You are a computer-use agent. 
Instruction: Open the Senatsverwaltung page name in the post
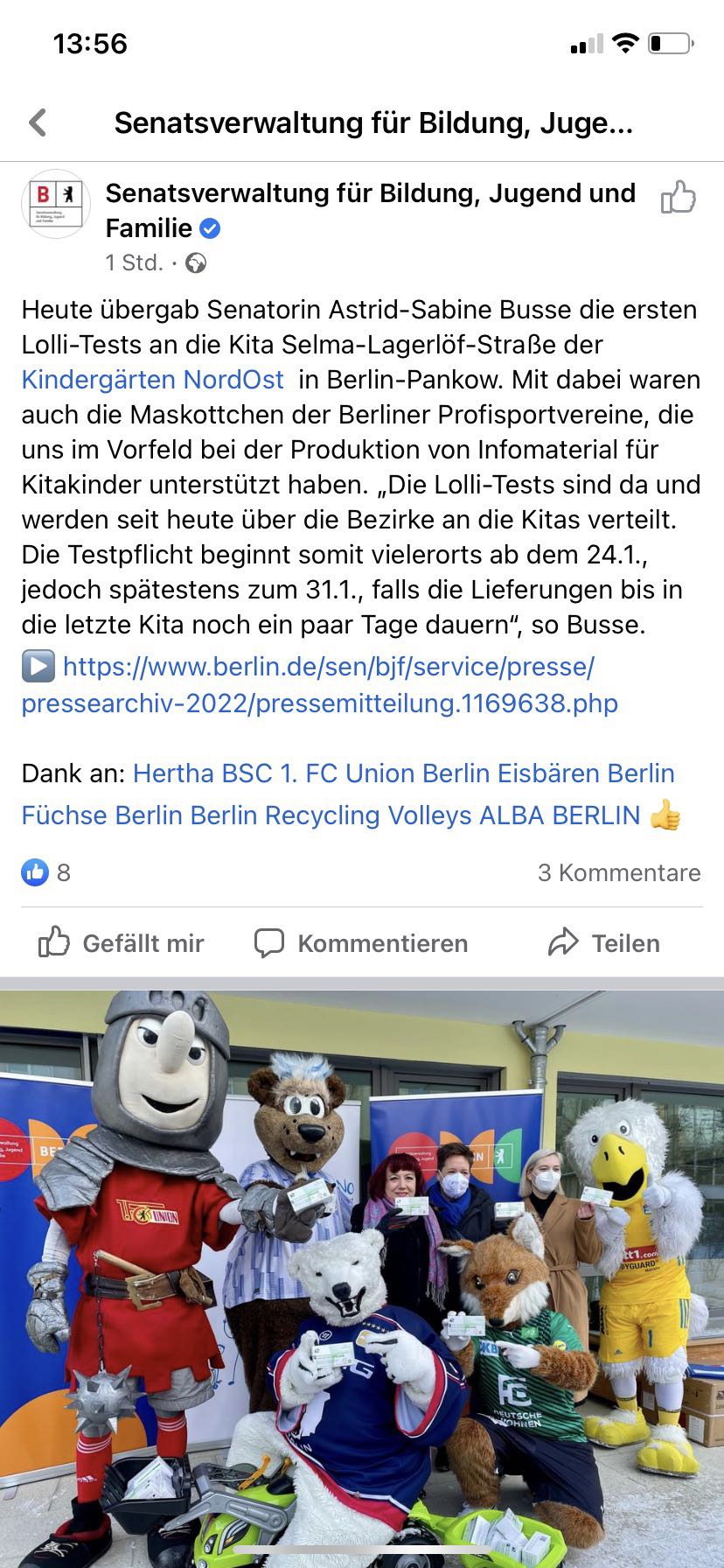pyautogui.click(x=370, y=193)
